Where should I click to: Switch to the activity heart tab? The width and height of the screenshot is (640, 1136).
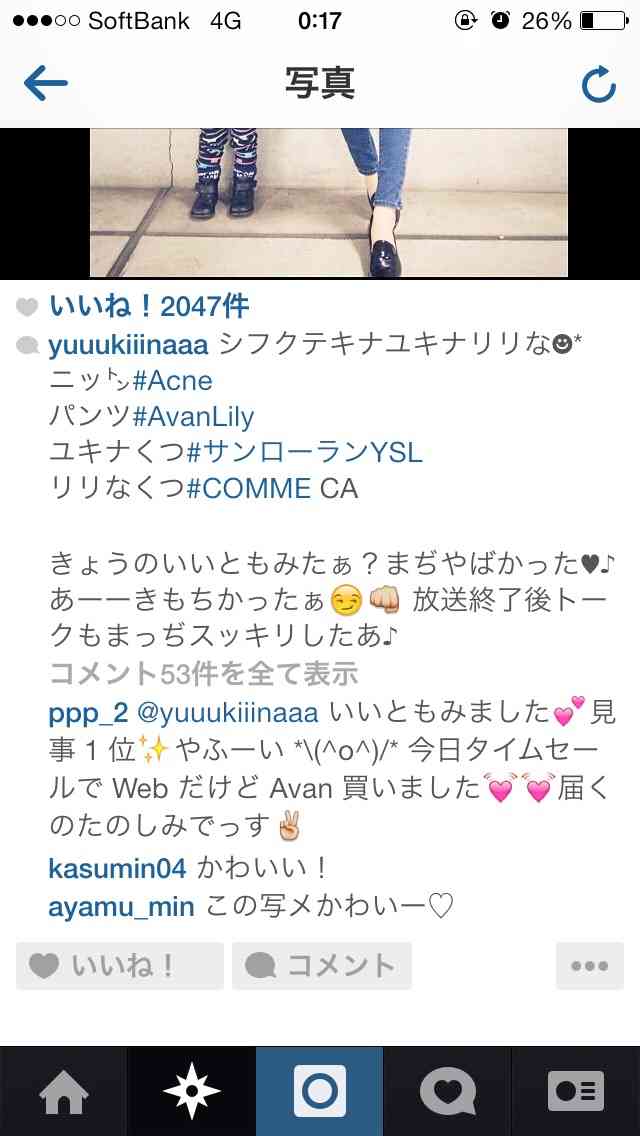coord(447,1091)
